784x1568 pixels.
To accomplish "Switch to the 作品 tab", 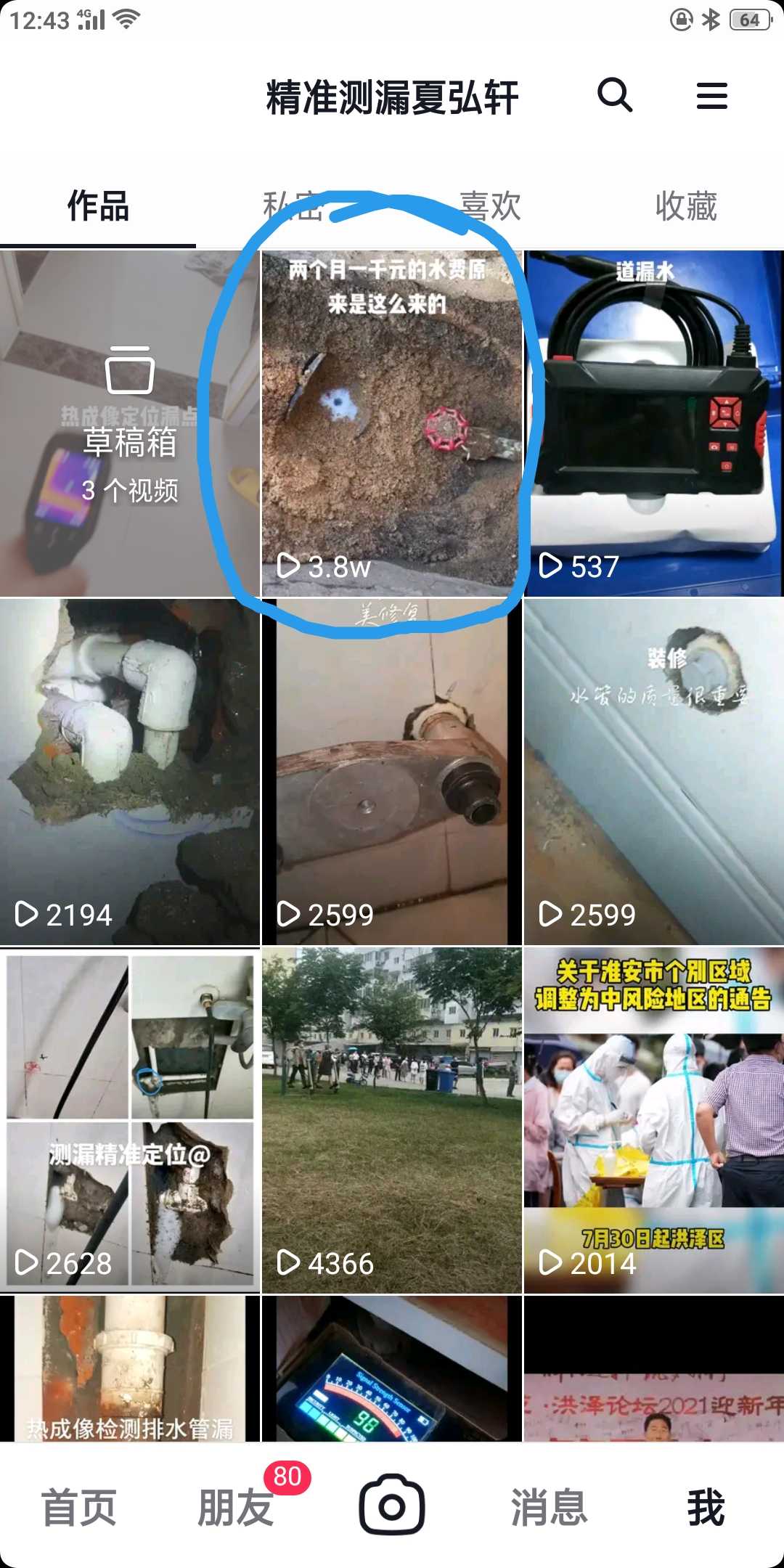I will pos(98,206).
